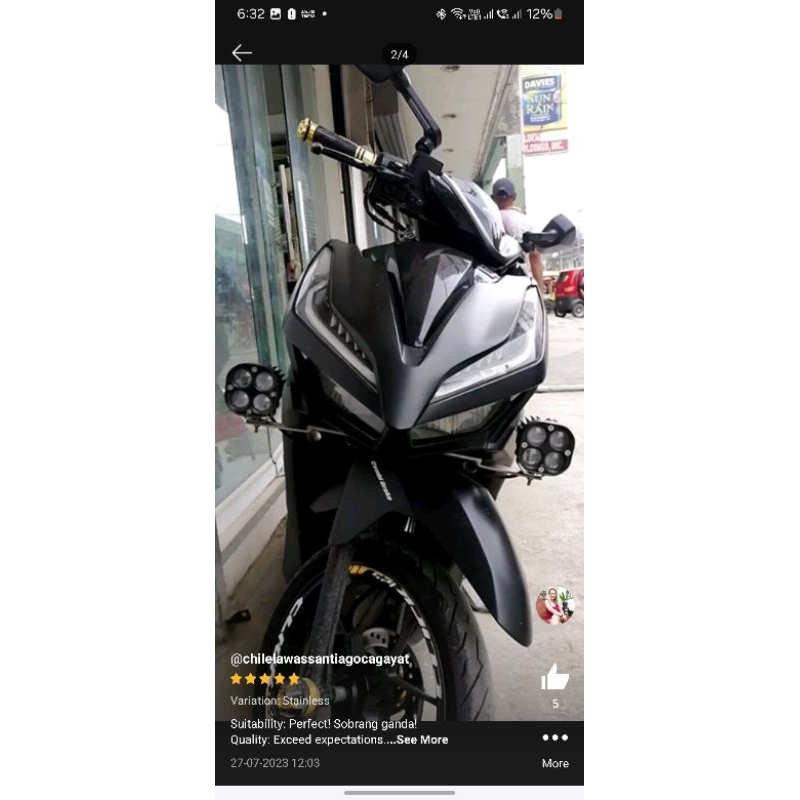Expand the review text via See More
The height and width of the screenshot is (800, 800).
coord(422,740)
